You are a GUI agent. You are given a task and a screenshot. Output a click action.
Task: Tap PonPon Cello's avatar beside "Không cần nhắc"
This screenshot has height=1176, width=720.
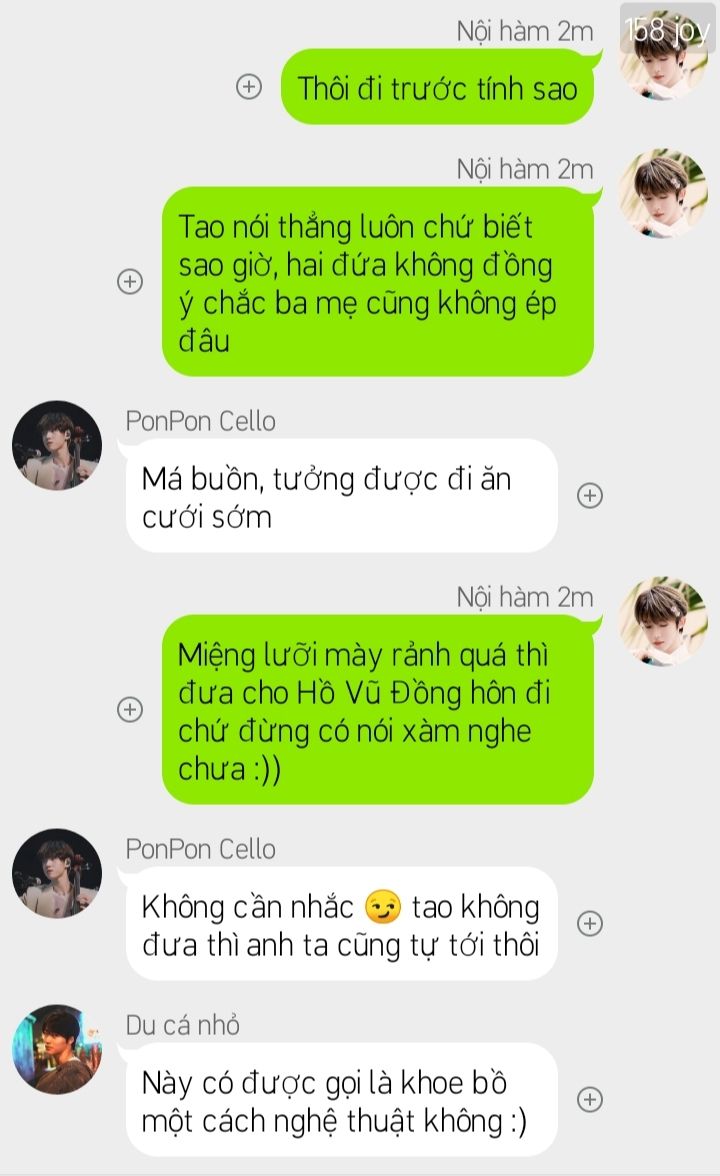57,873
